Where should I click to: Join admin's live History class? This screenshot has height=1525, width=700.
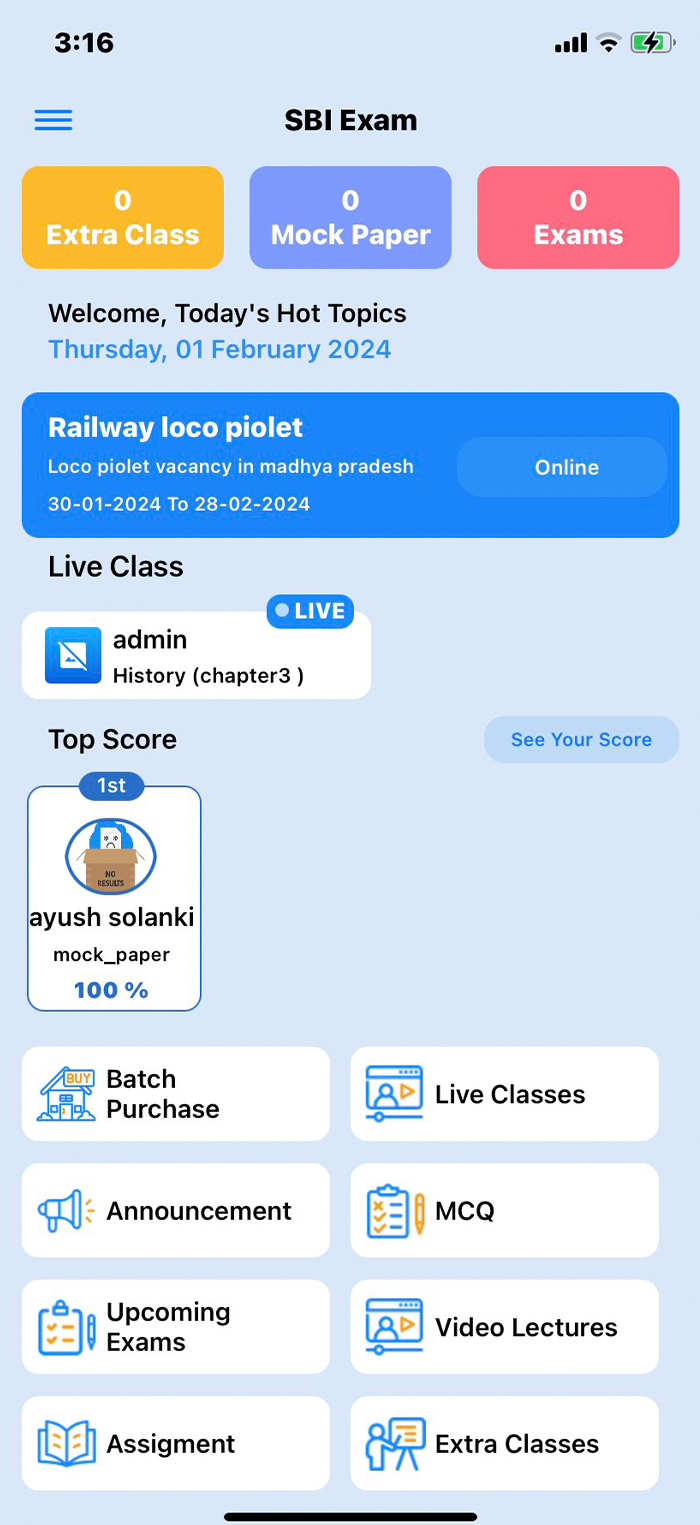coord(196,656)
